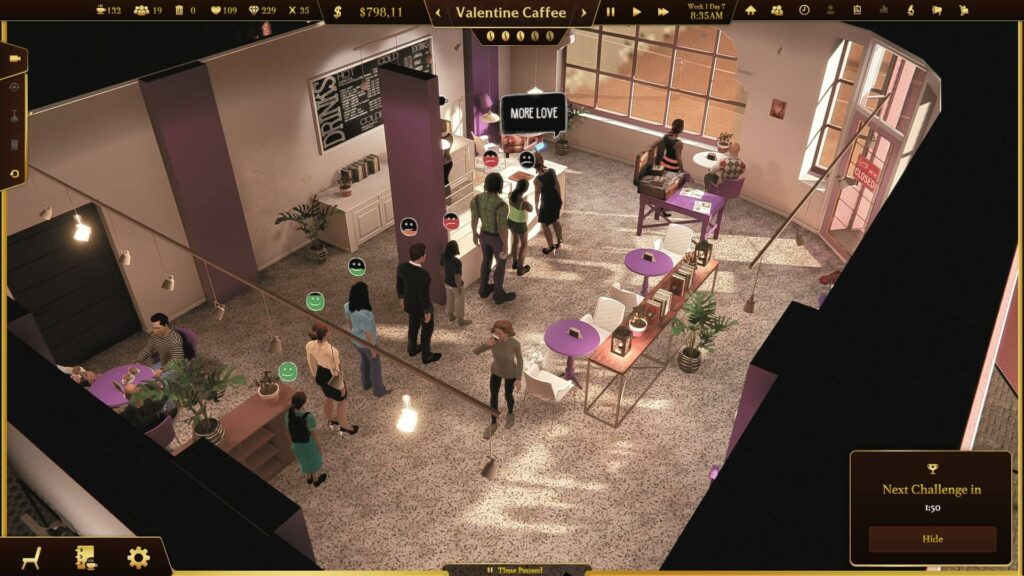
Task: Open the clipboard reports icon
Action: (x=858, y=10)
